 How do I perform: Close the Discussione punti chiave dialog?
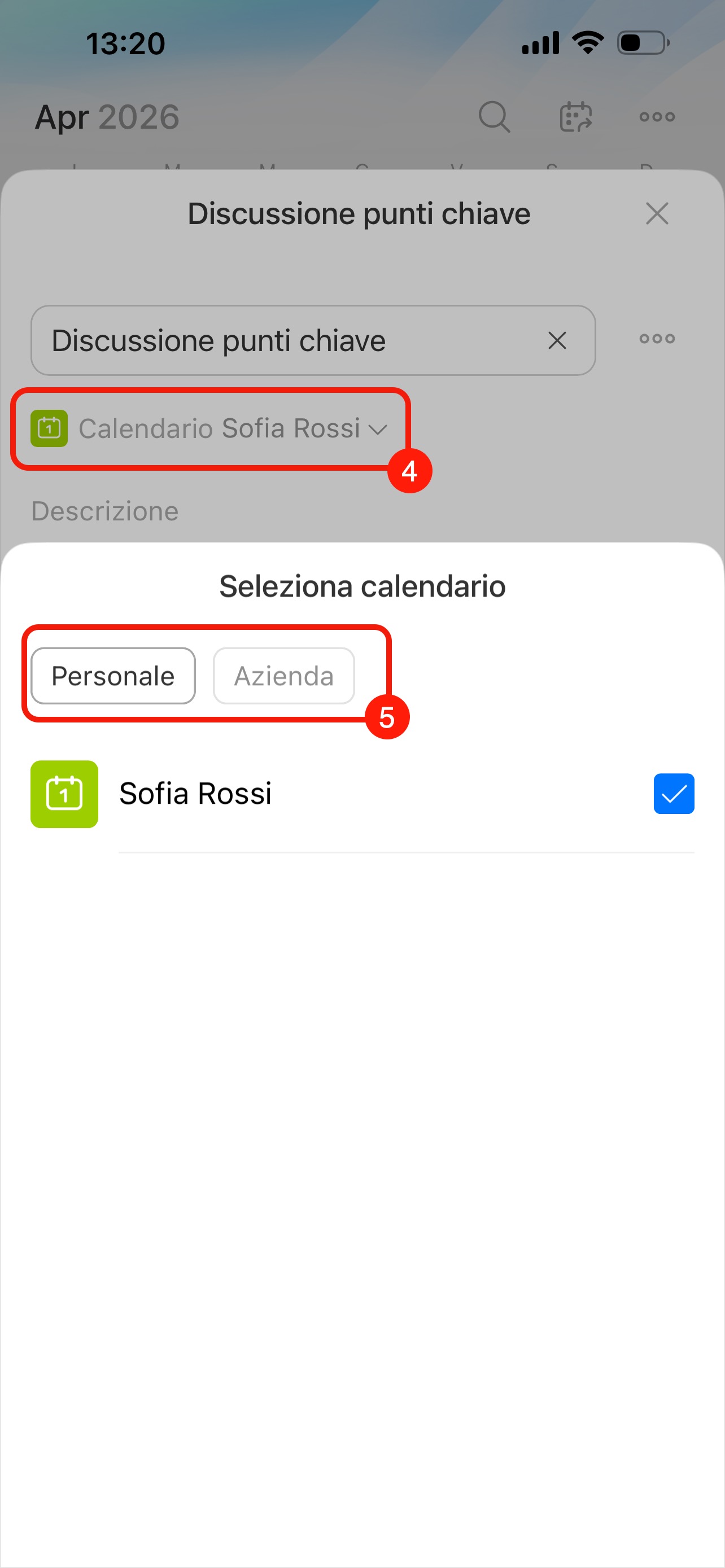tap(657, 214)
